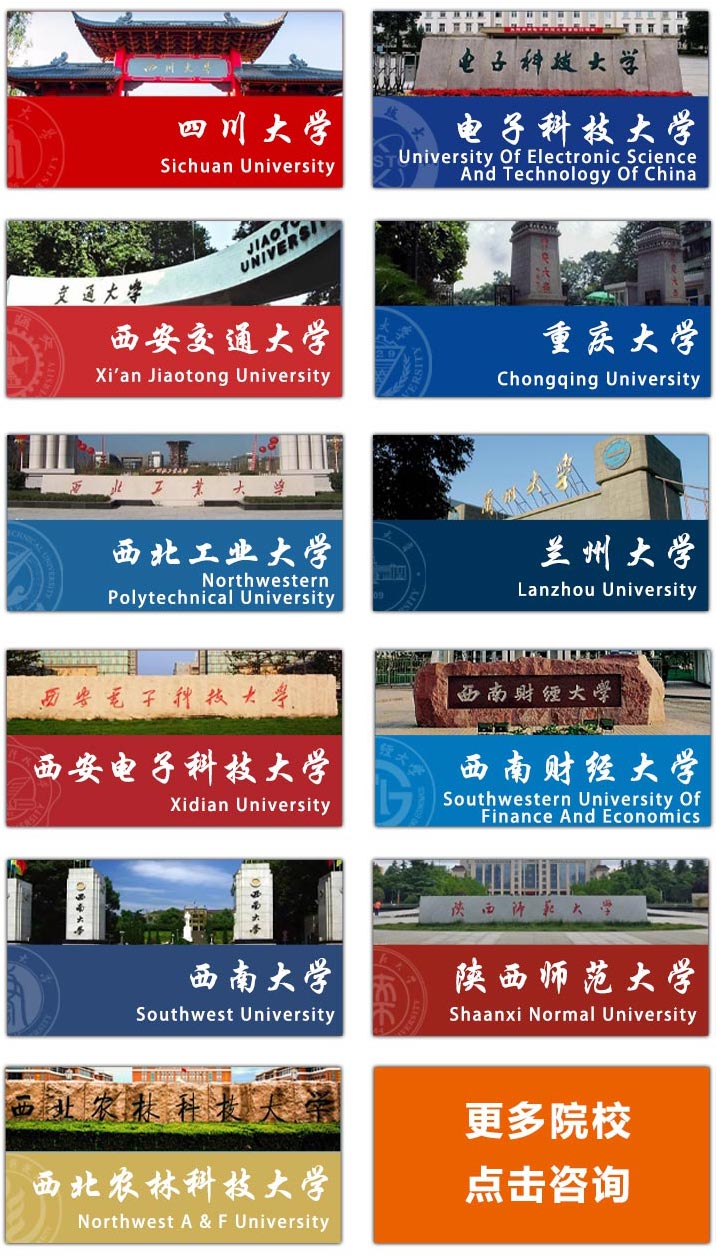View Southwestern University of Finance and Economics

542,738
